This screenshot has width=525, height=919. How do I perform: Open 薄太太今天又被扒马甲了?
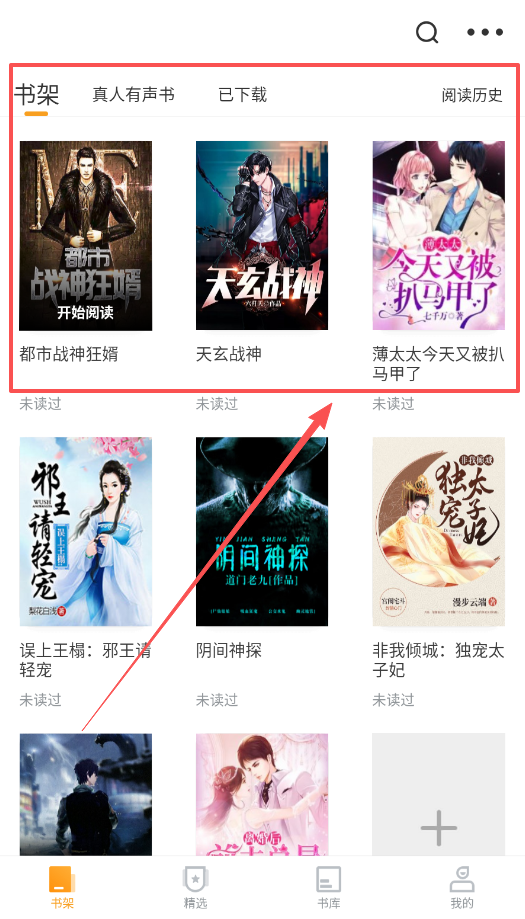[439, 236]
